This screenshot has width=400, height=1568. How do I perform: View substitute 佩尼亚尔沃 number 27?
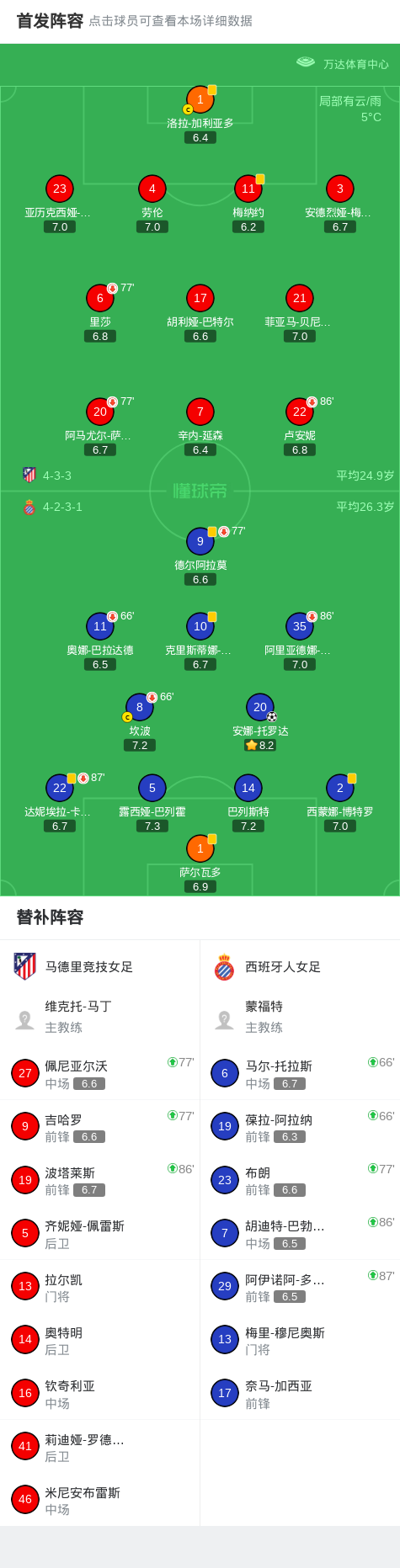click(x=100, y=1073)
